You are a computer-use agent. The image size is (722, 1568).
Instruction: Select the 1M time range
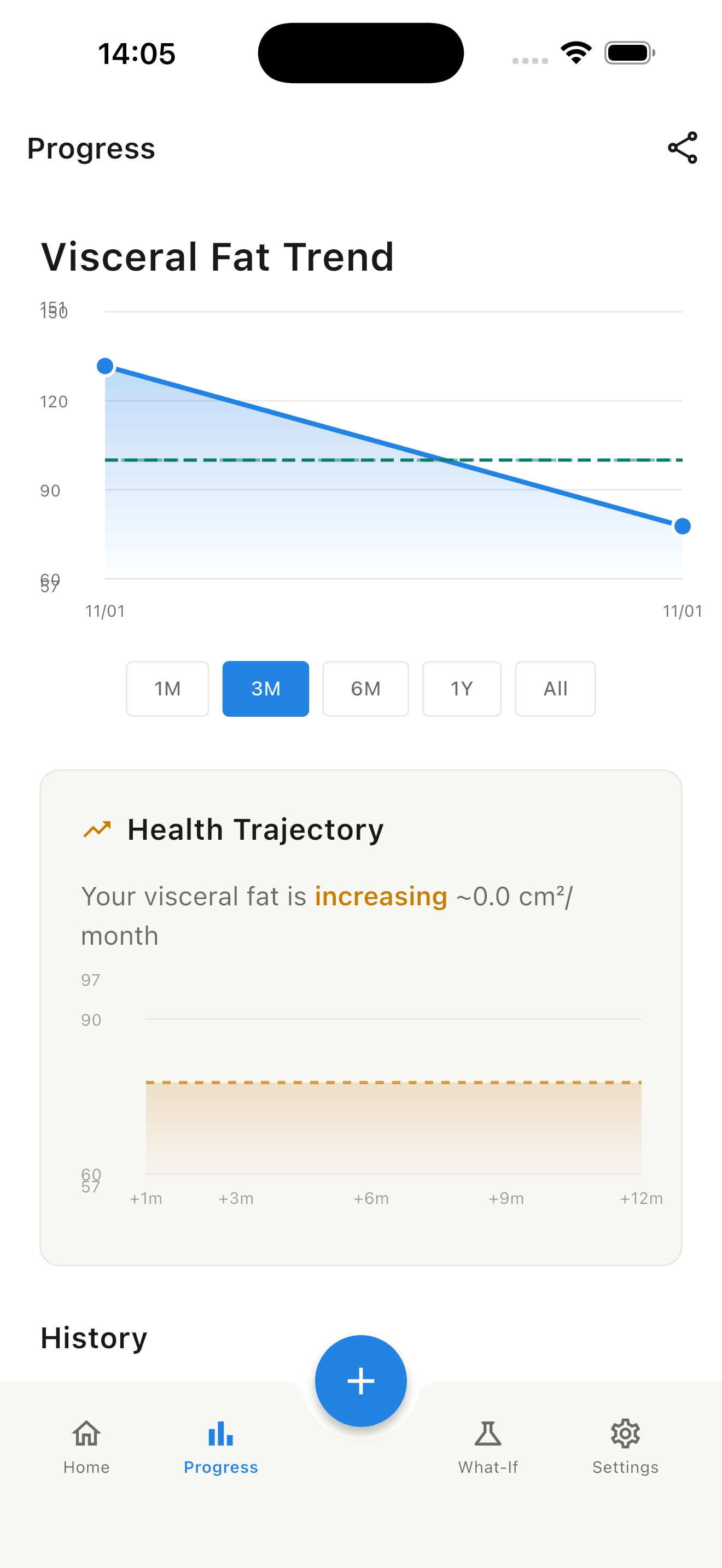coord(167,688)
